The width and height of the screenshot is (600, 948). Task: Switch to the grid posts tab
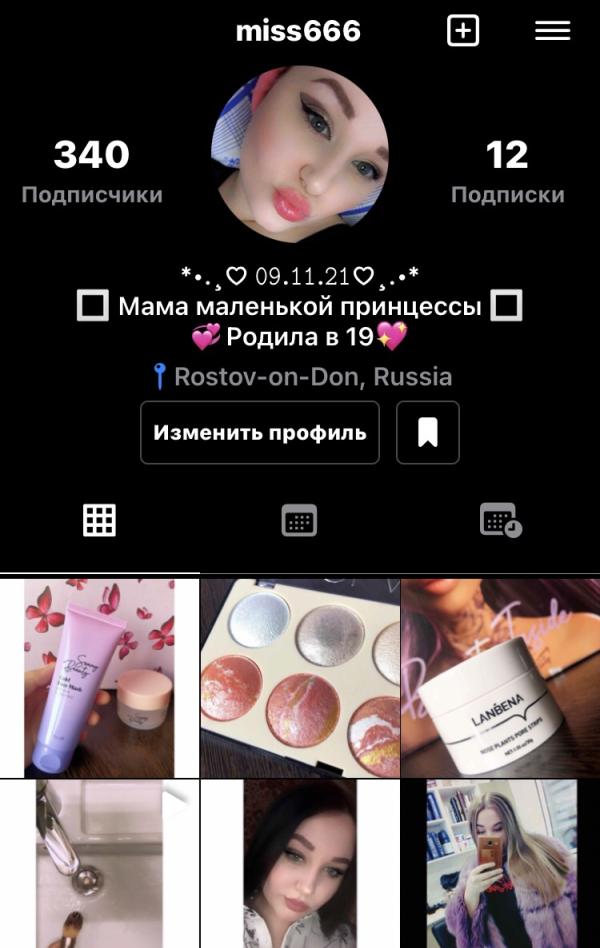coord(99,520)
